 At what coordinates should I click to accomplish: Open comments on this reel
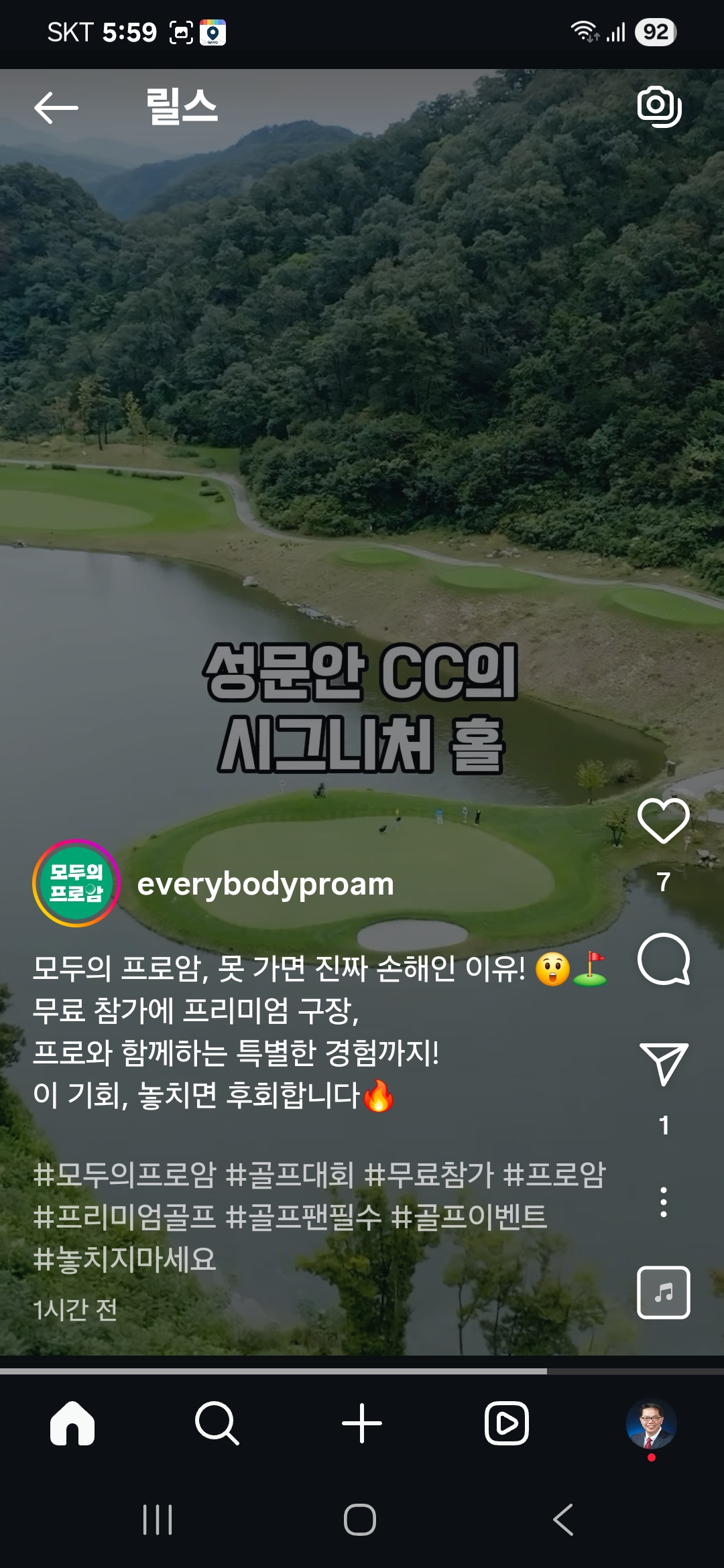point(663,959)
